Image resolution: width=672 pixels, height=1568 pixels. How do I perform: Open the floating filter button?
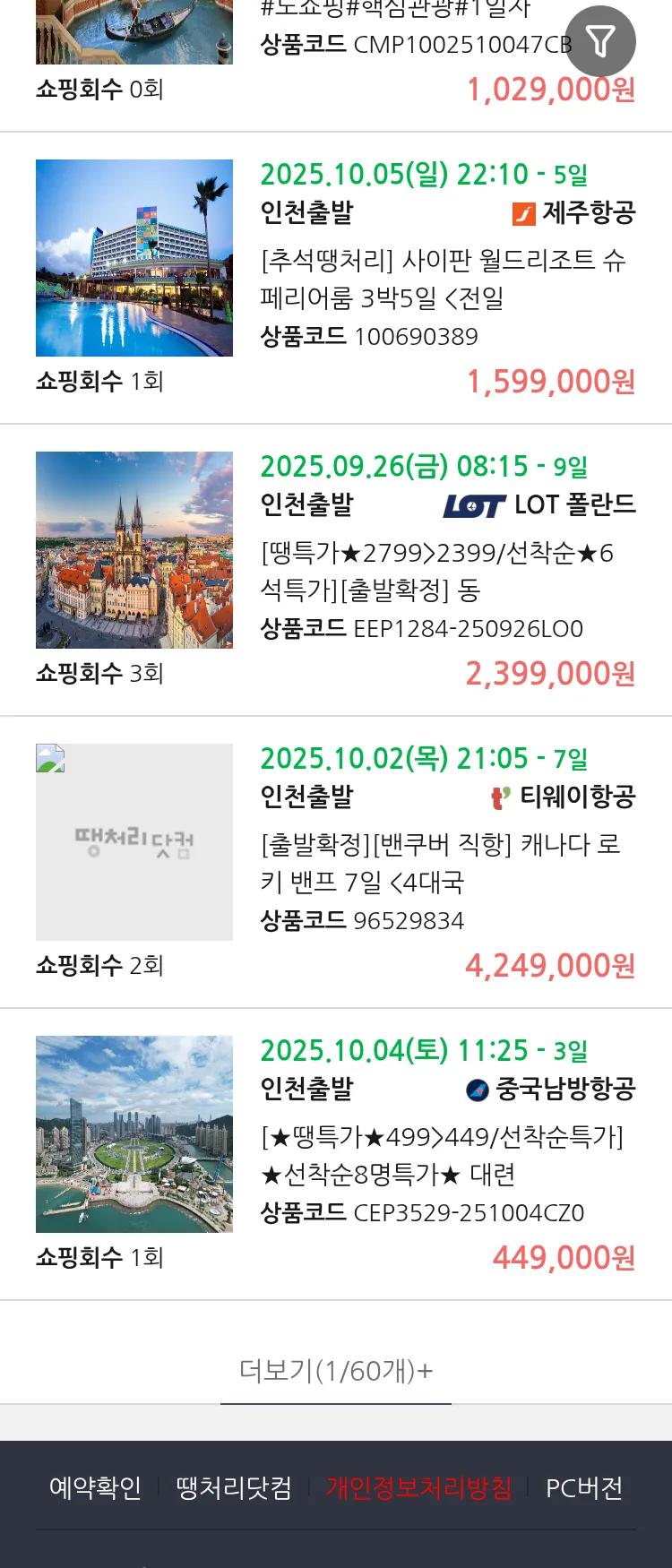(x=600, y=41)
